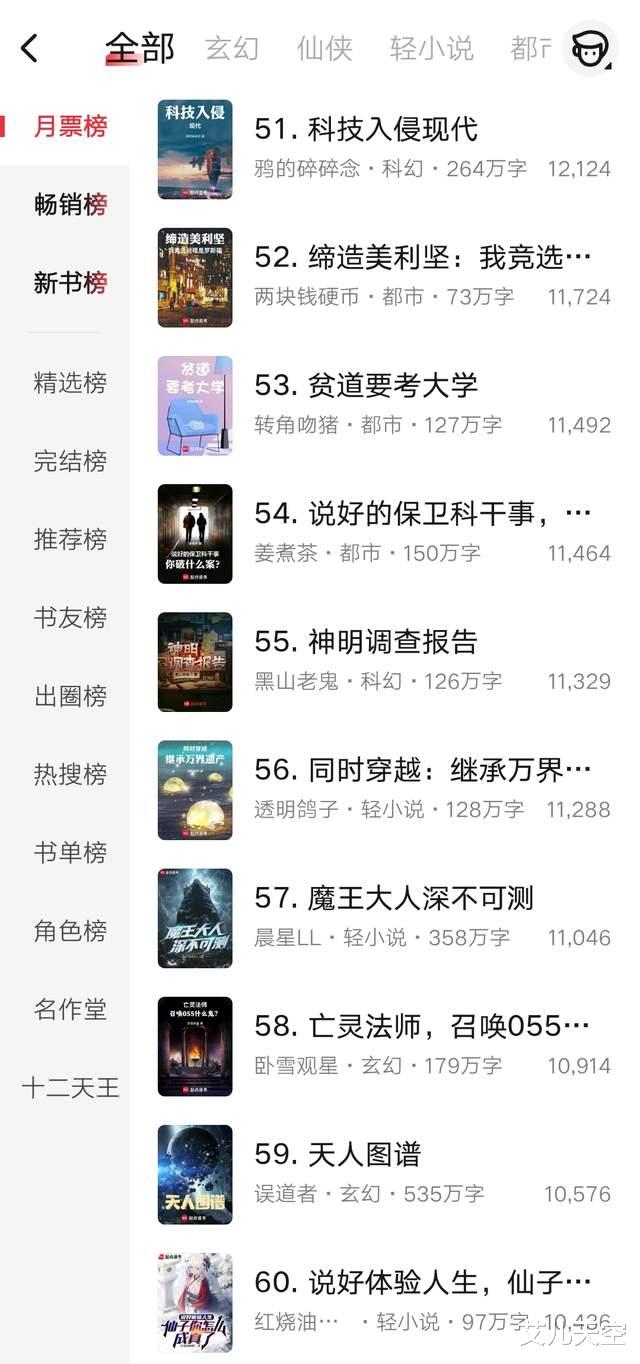
Task: Switch to the 玄幻 category tab
Action: coord(232,48)
